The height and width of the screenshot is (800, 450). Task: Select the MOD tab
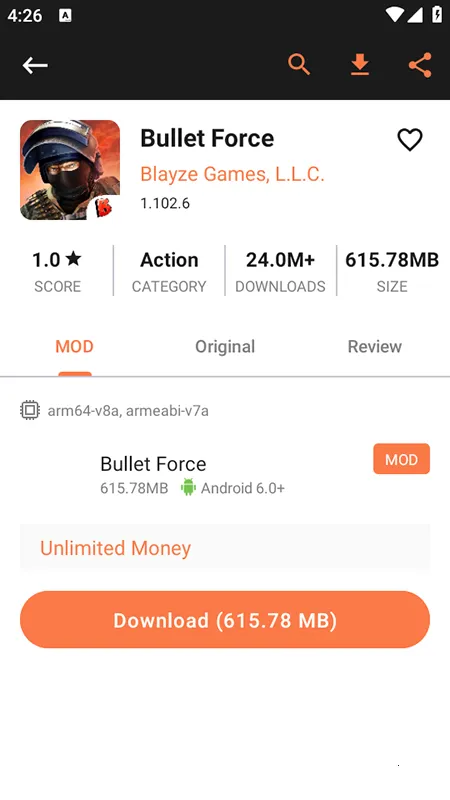click(x=74, y=347)
